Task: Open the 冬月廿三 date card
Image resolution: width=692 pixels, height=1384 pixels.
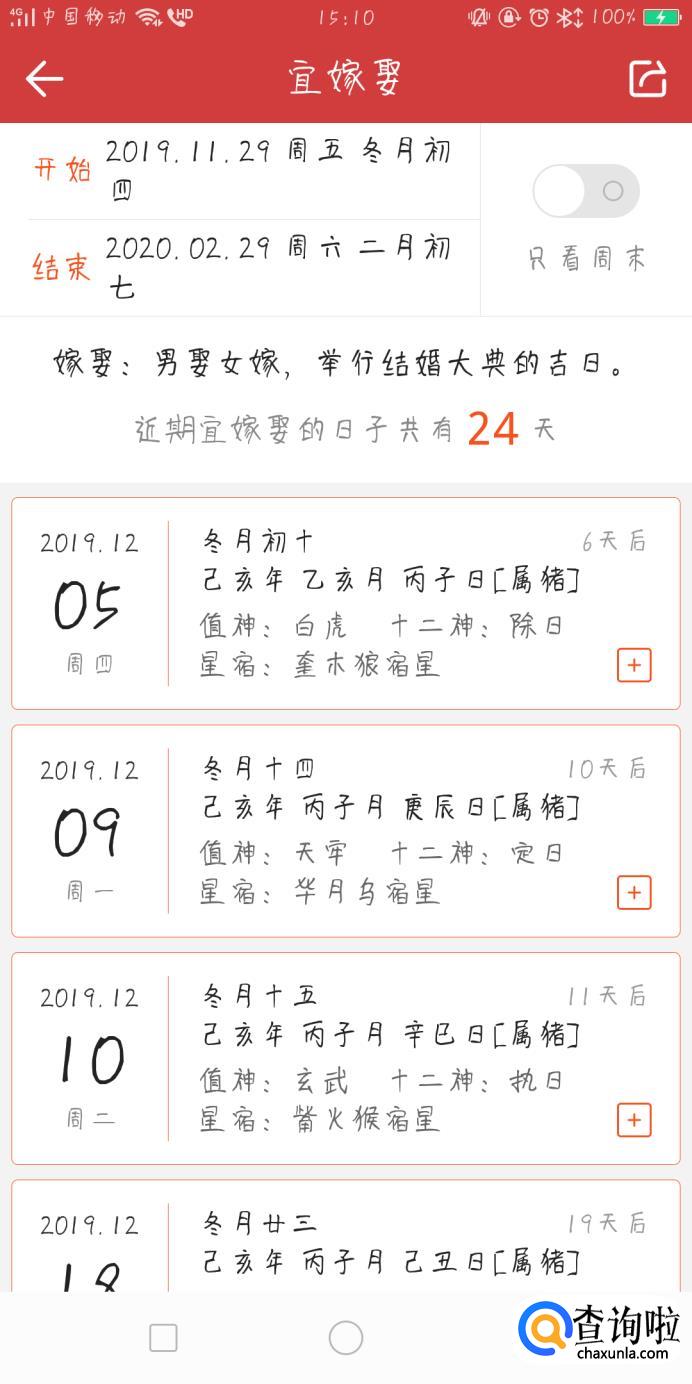Action: (345, 1240)
